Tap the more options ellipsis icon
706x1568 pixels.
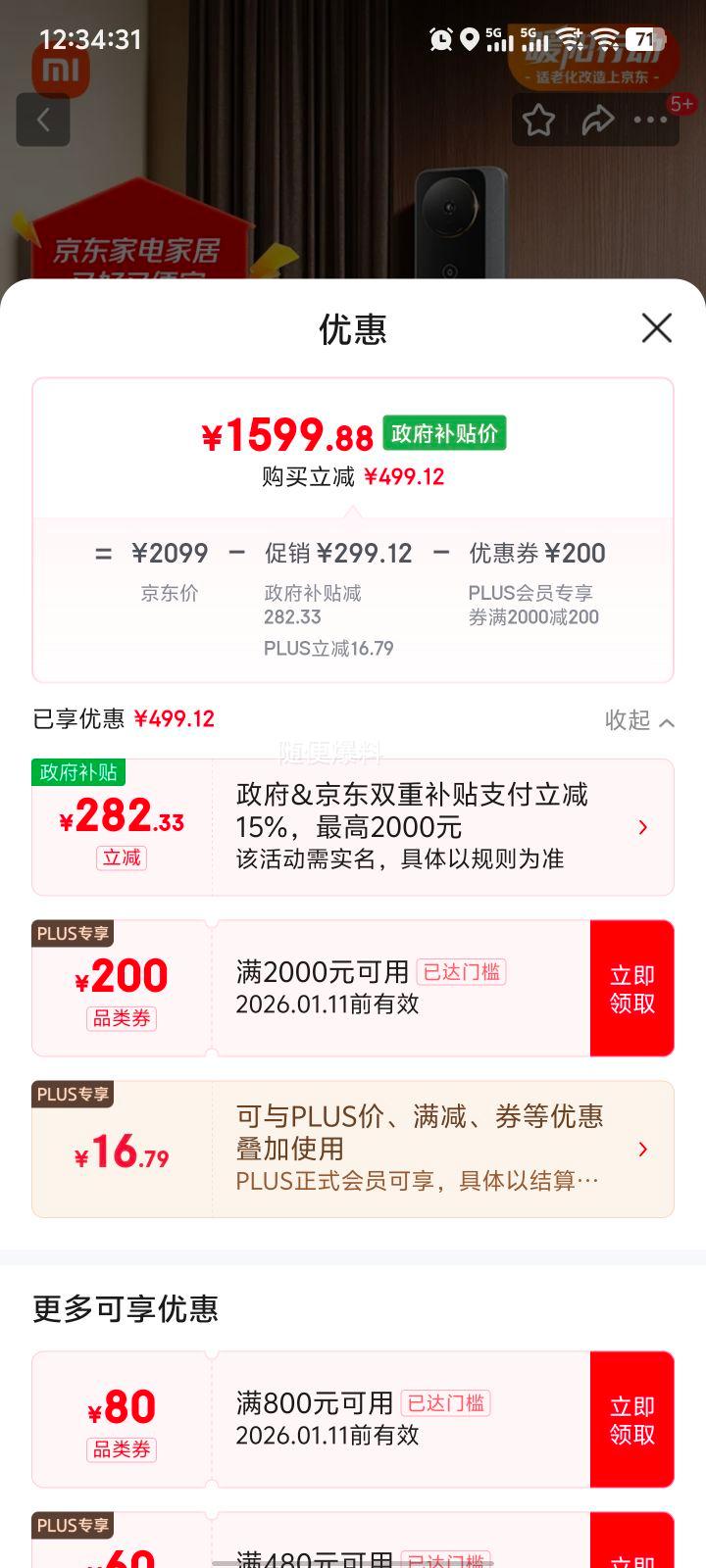tap(649, 119)
